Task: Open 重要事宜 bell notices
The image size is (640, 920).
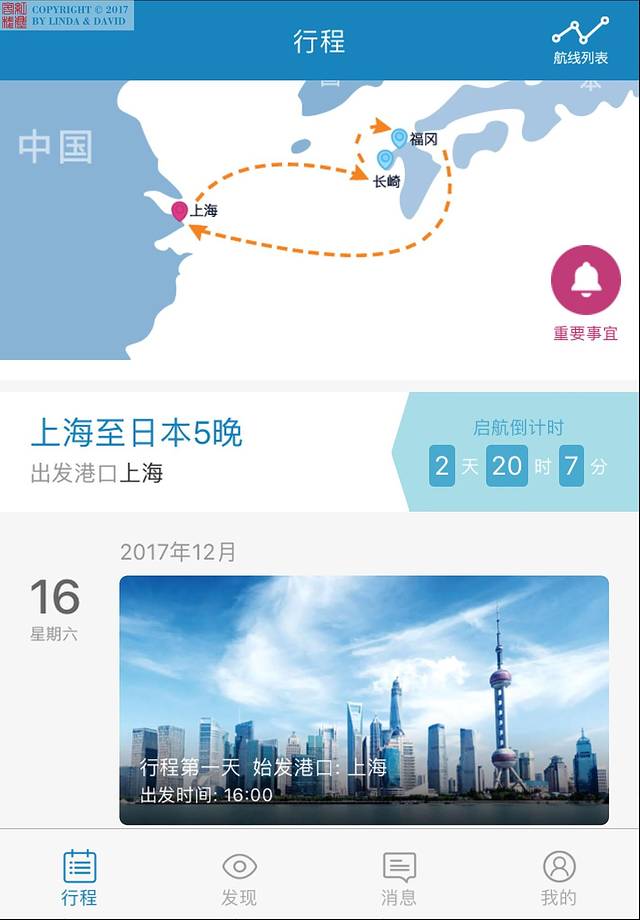Action: click(x=585, y=282)
